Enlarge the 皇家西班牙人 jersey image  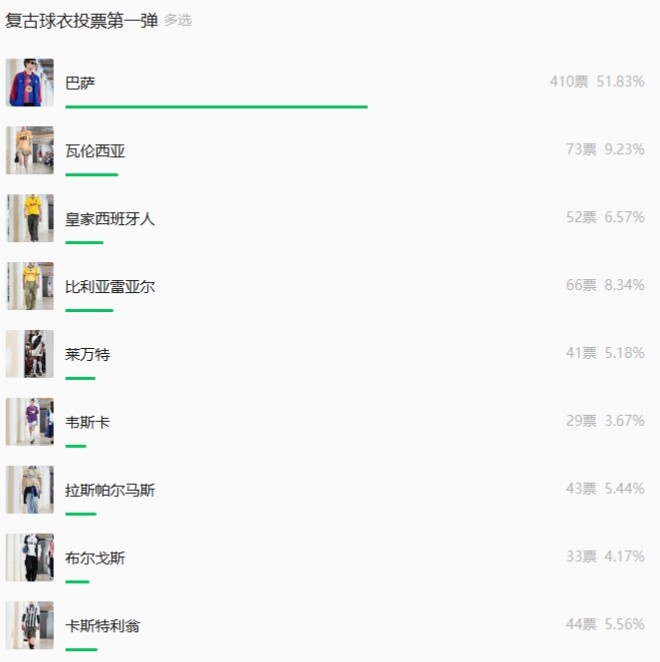(29, 218)
